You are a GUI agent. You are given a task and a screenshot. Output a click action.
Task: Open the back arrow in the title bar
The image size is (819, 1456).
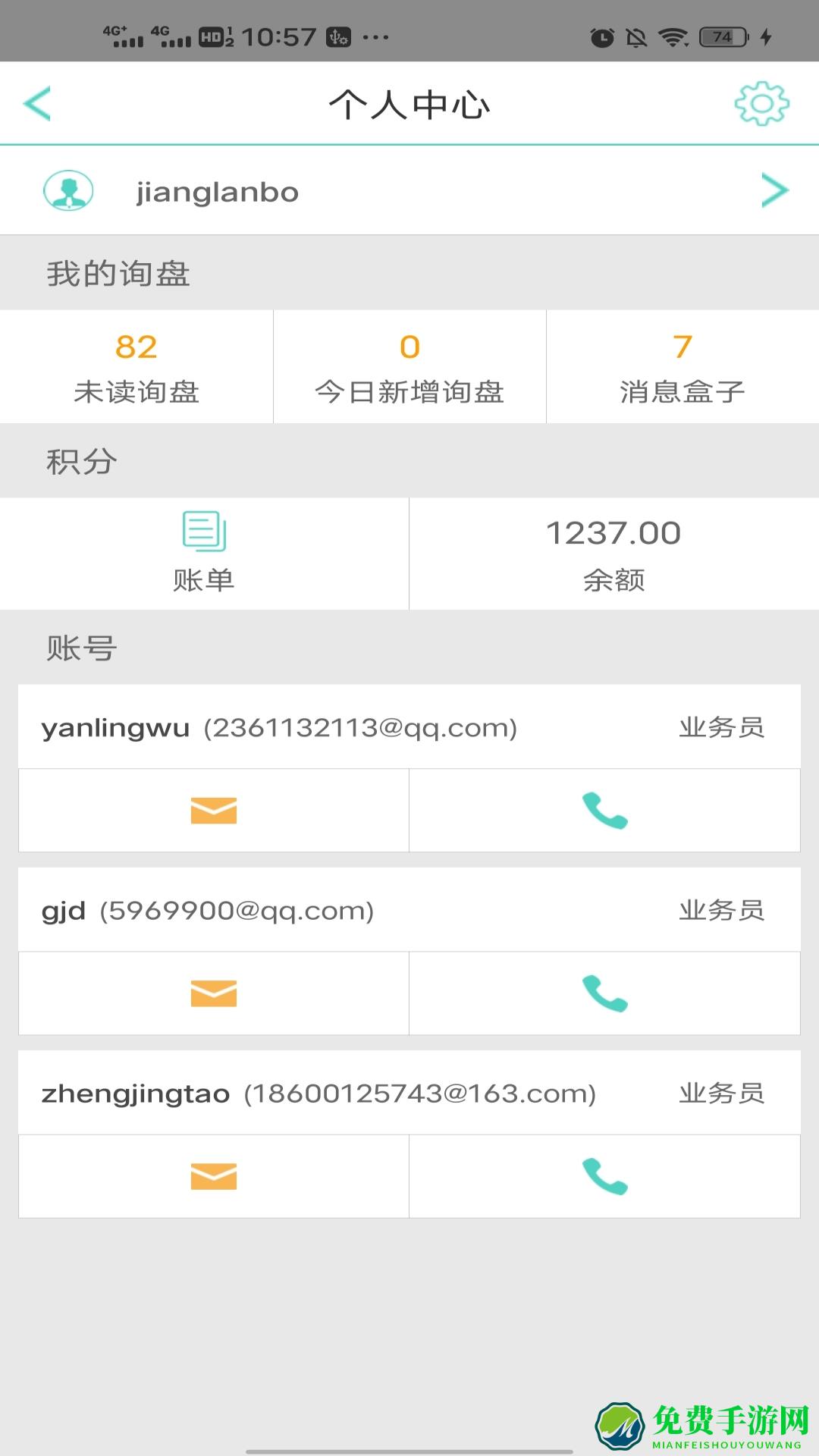36,104
